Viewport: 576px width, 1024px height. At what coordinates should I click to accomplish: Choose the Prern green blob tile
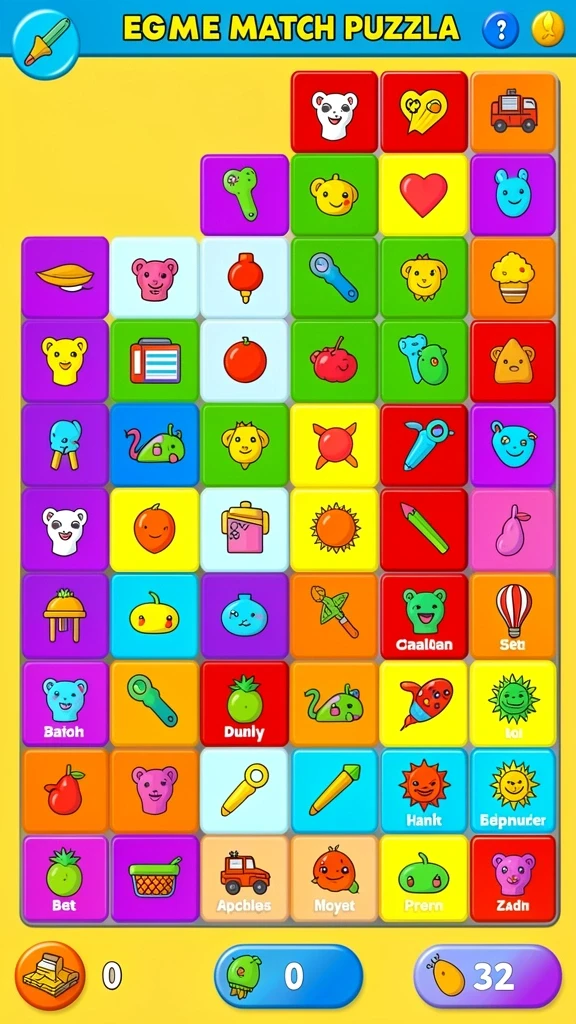[424, 878]
